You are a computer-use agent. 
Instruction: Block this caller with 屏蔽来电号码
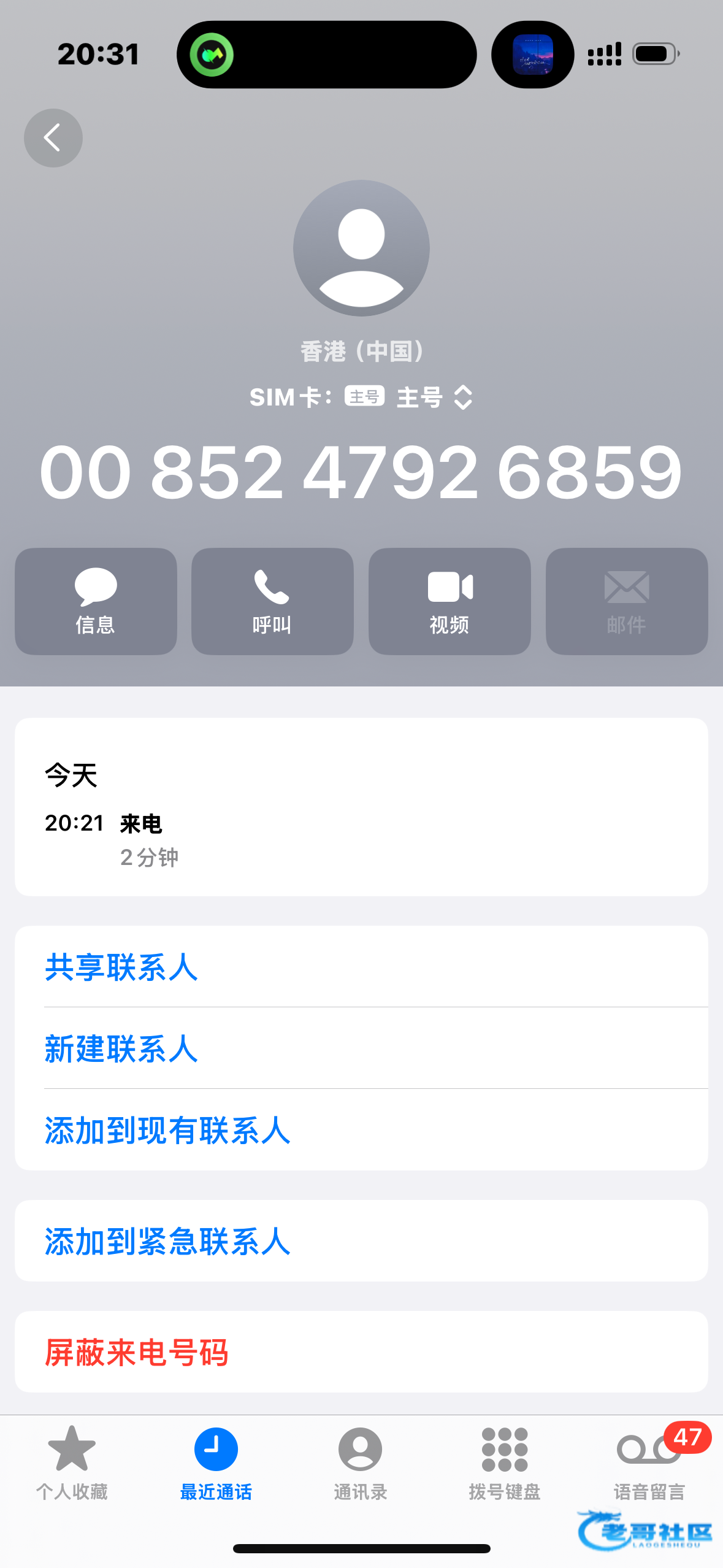point(136,1352)
